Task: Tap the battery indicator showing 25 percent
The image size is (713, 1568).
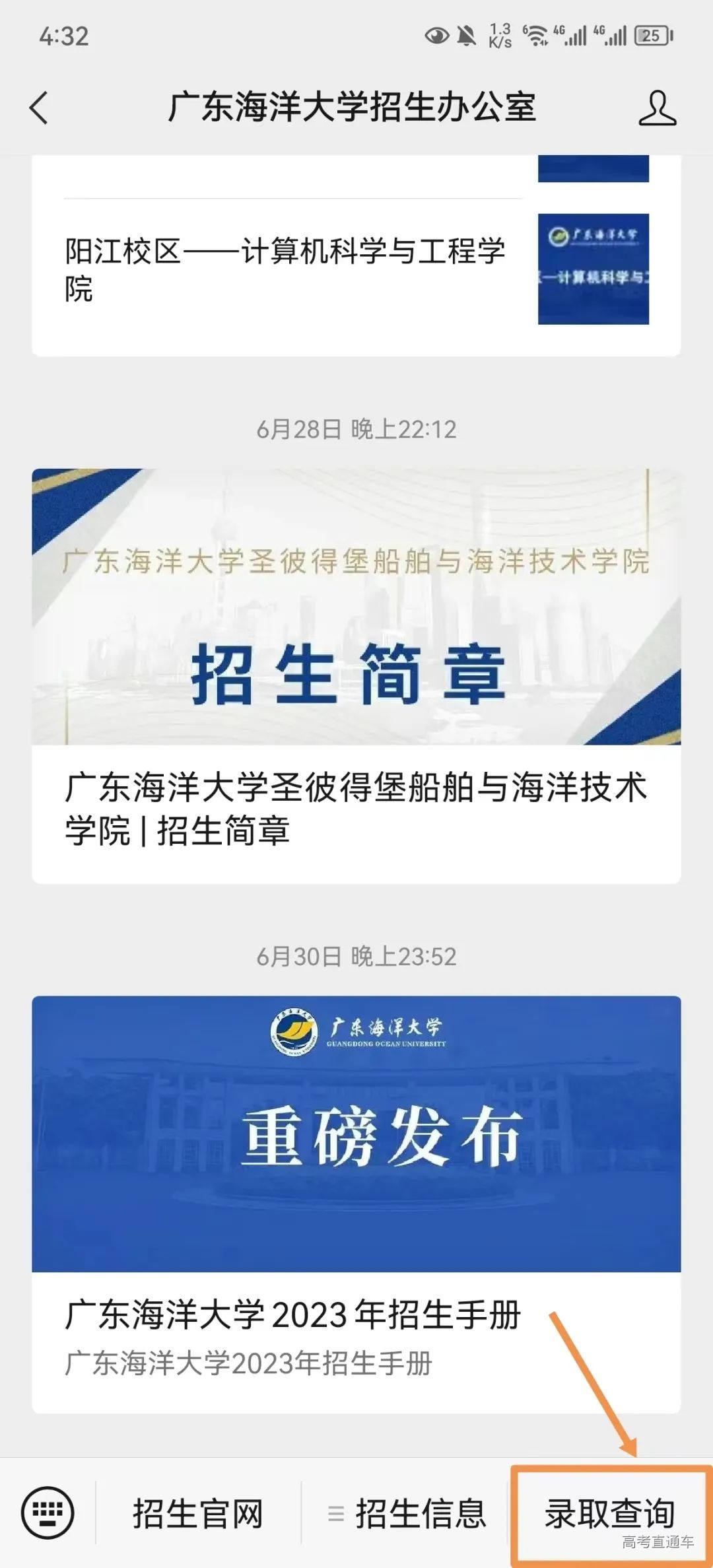Action: (650, 36)
